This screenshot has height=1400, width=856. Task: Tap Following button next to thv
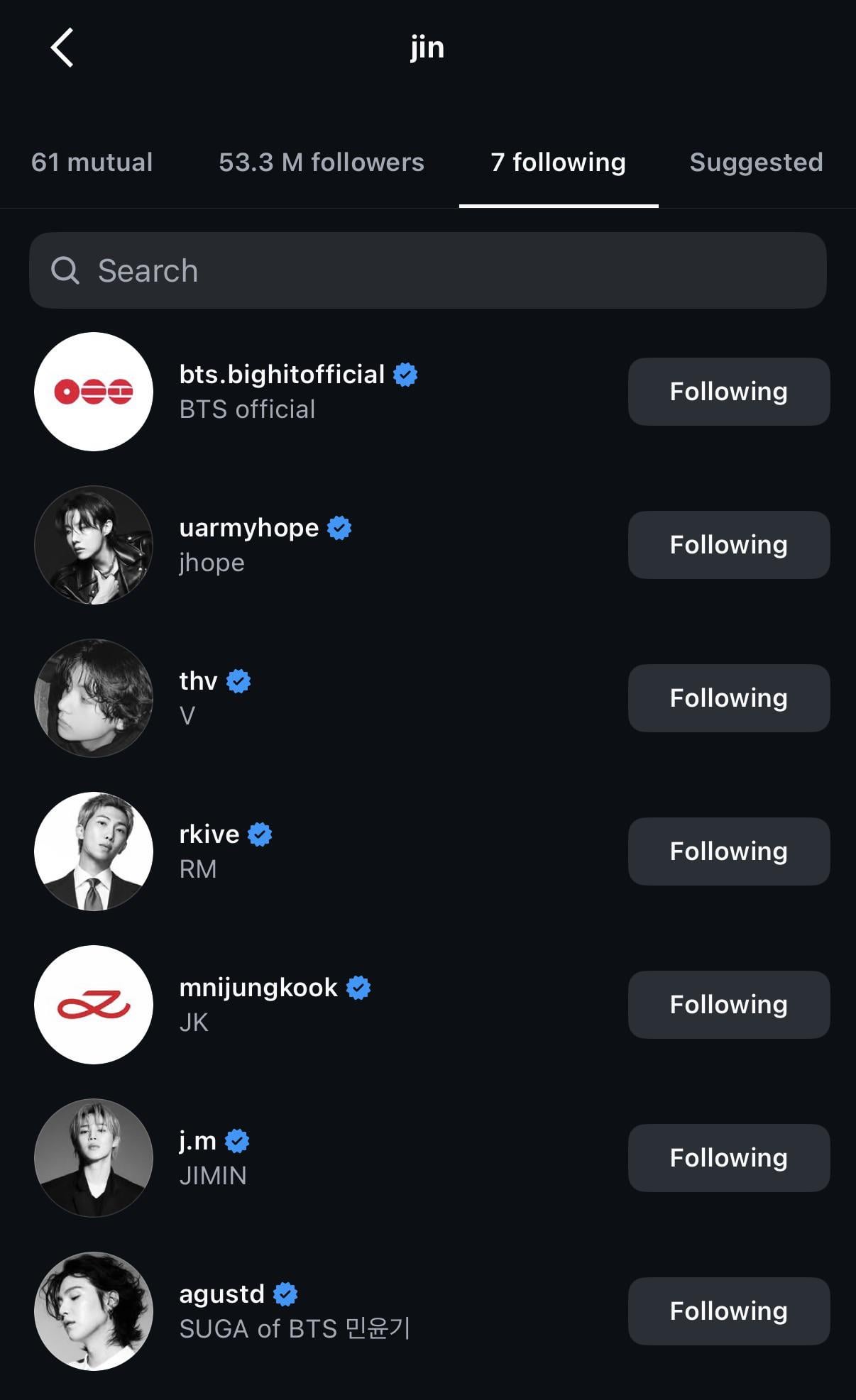click(728, 698)
